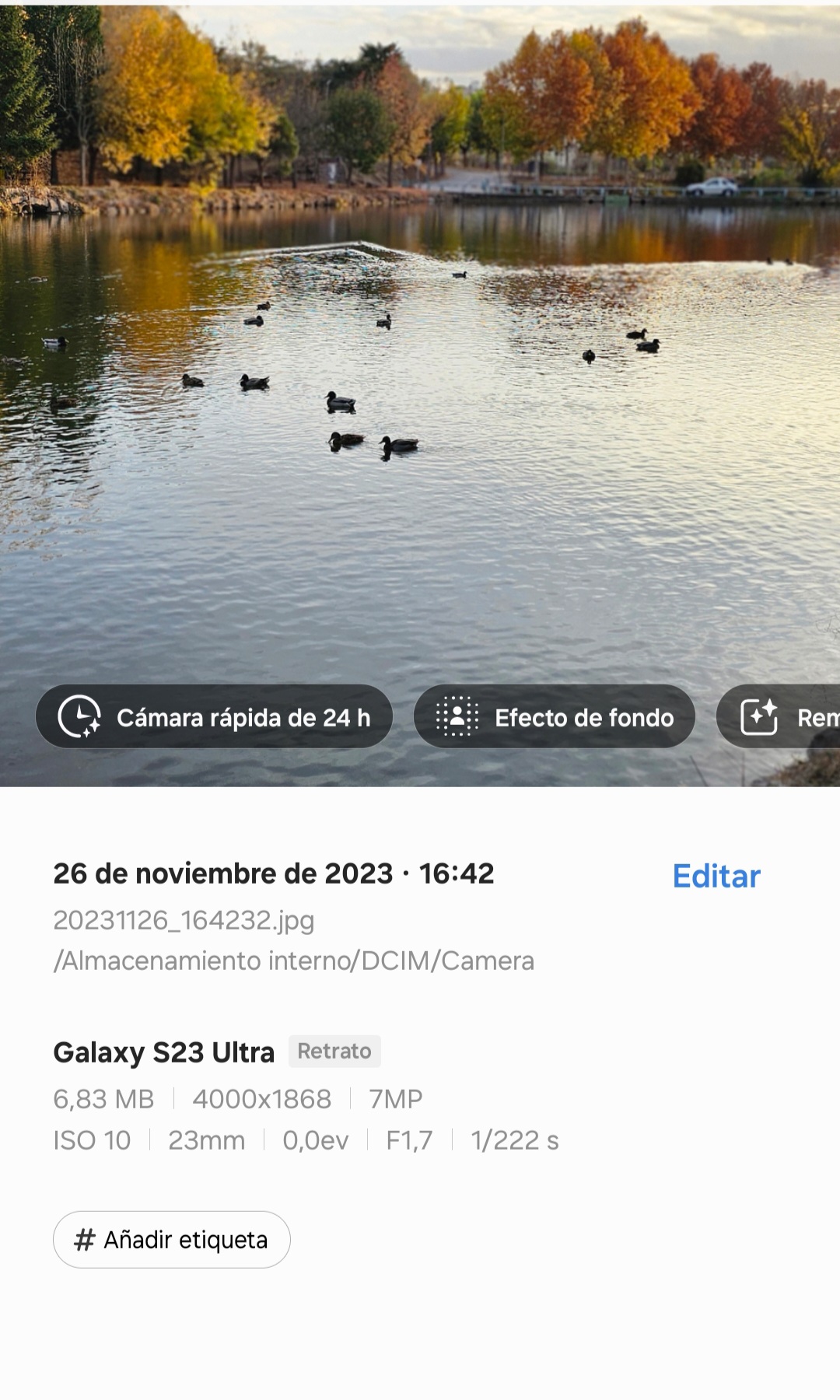This screenshot has width=840, height=1400.
Task: Apply Efecto de fondo to the photo
Action: click(554, 716)
